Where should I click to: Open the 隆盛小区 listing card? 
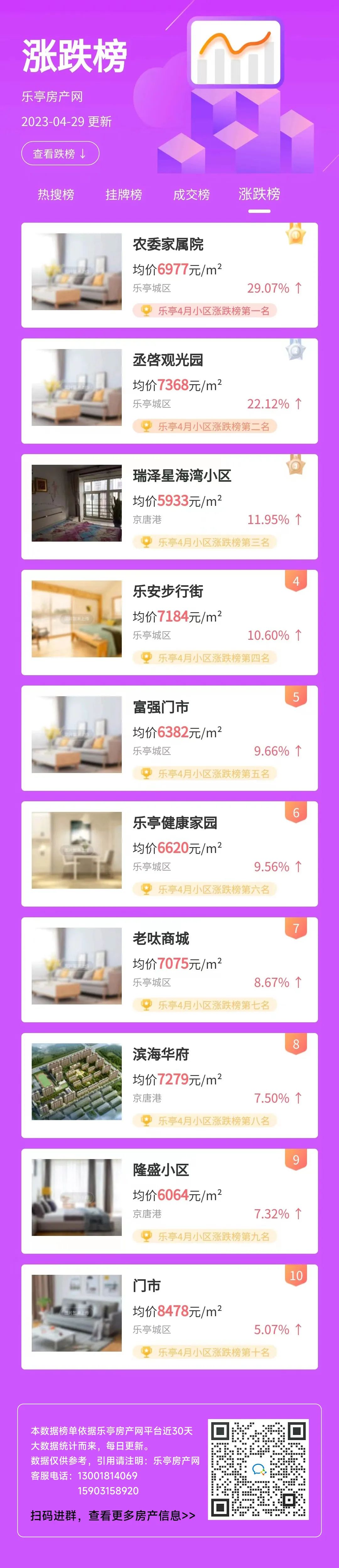[169, 1200]
